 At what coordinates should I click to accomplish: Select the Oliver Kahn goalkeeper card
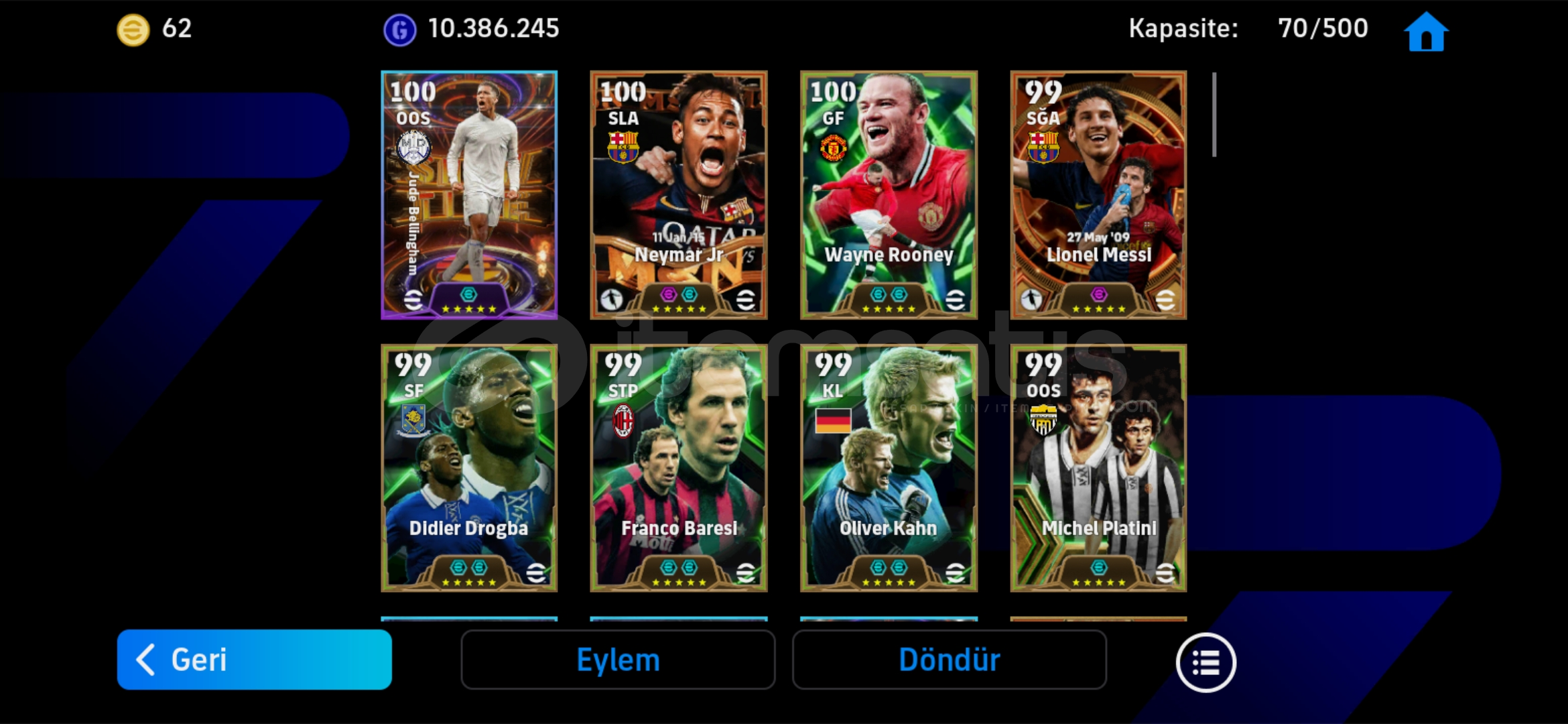(889, 468)
